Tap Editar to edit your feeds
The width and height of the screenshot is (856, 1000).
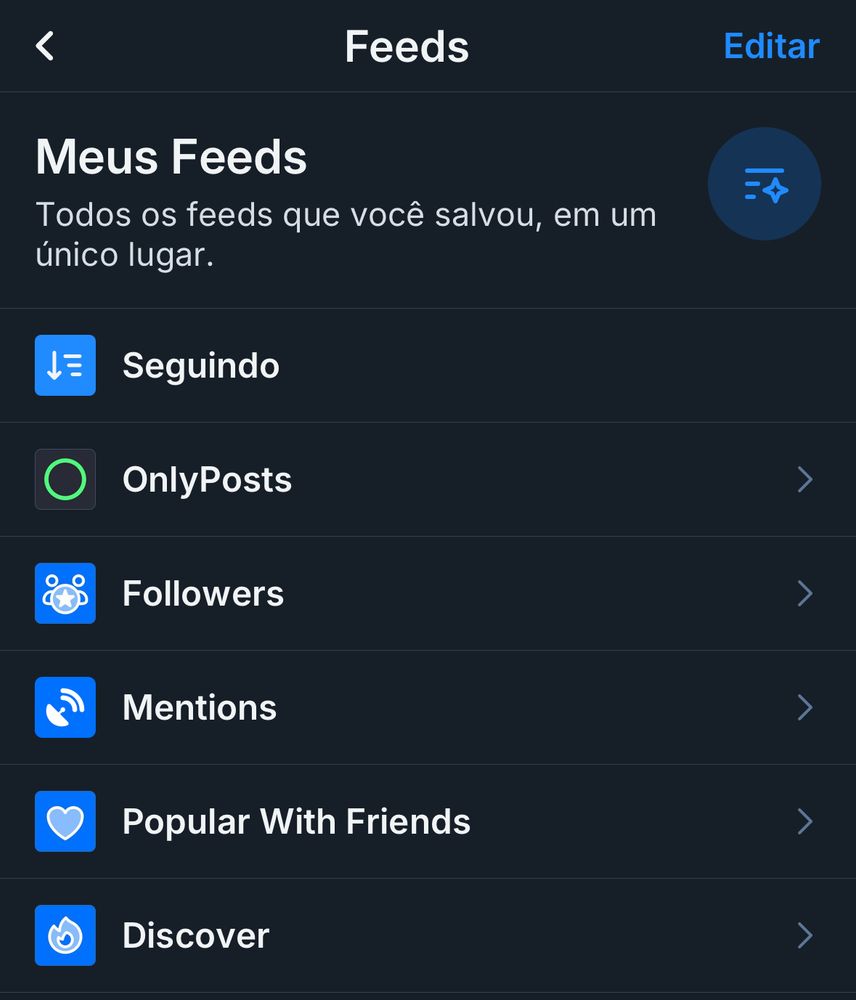tap(771, 45)
